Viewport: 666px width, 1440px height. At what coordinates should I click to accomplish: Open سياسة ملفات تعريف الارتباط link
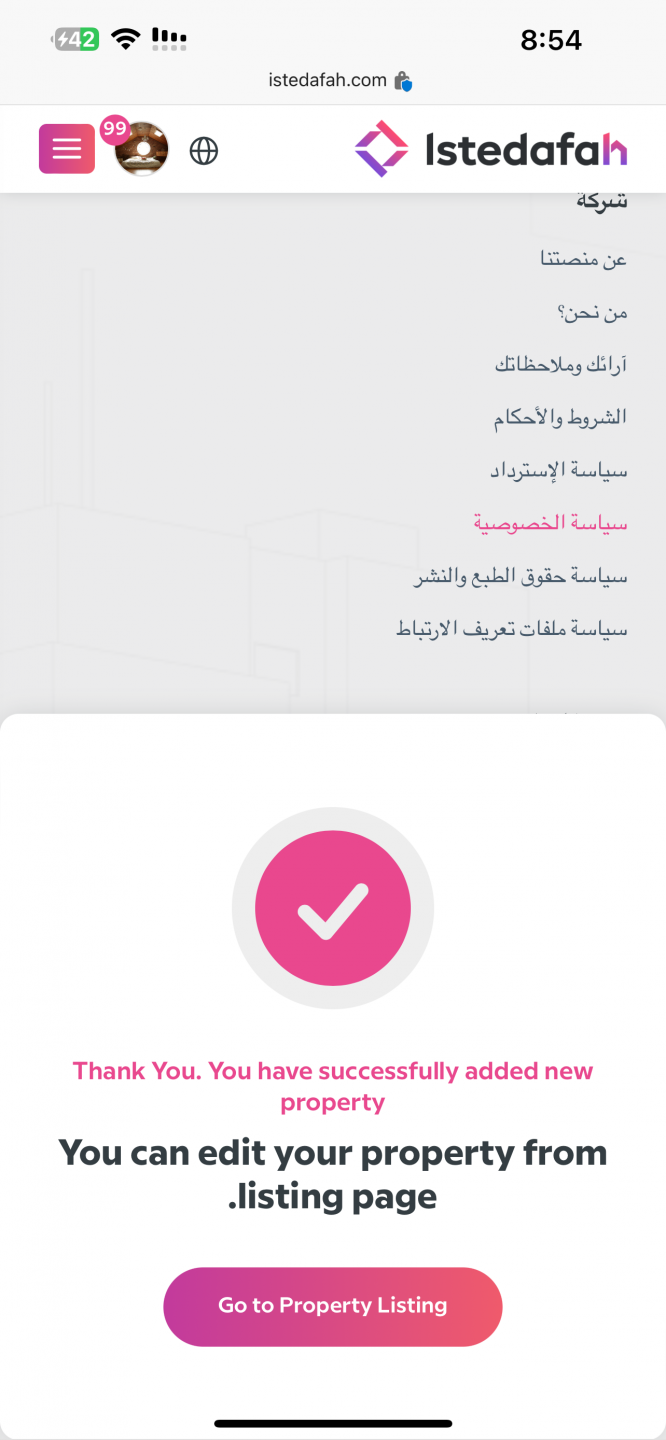pos(512,629)
